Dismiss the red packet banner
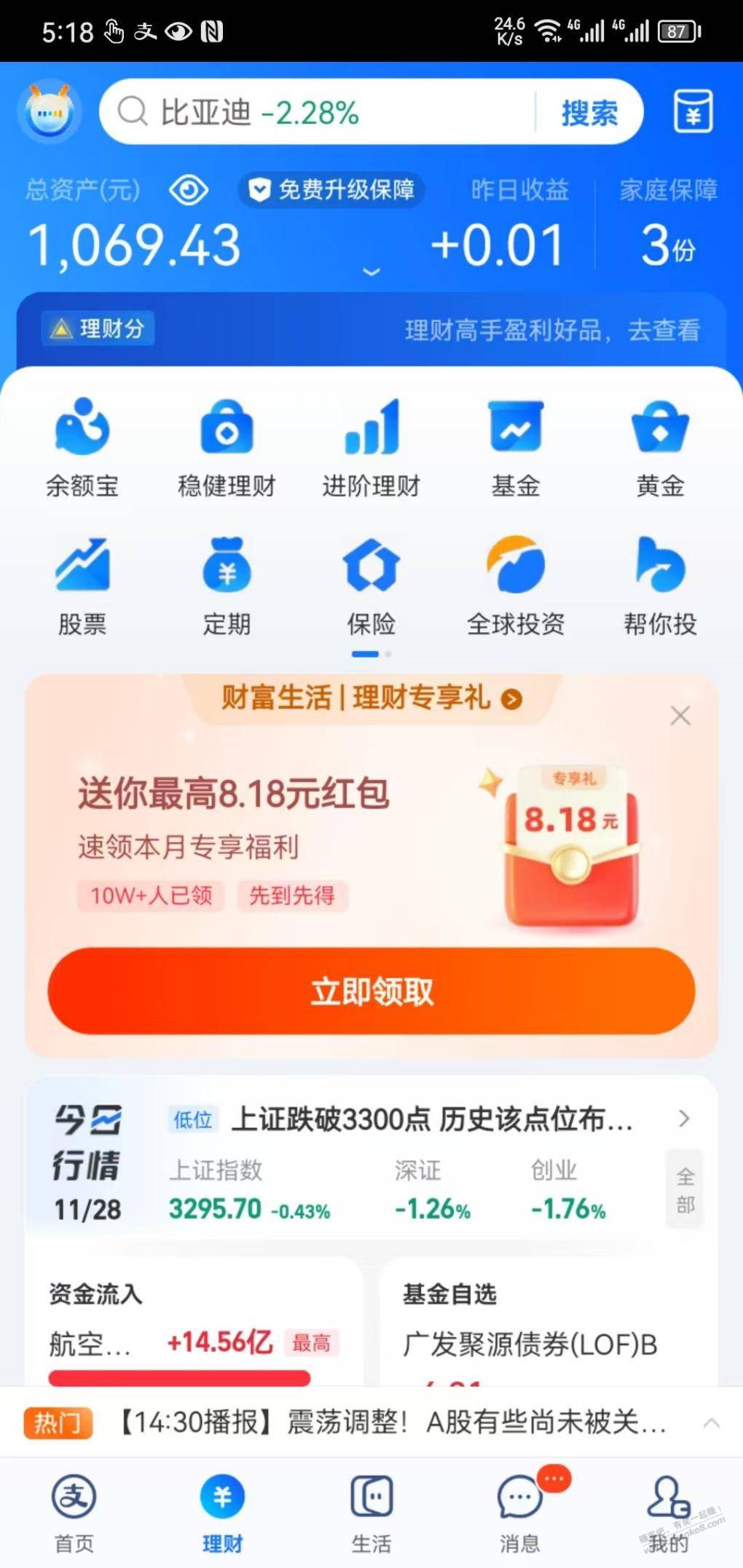This screenshot has height=1568, width=743. (680, 716)
